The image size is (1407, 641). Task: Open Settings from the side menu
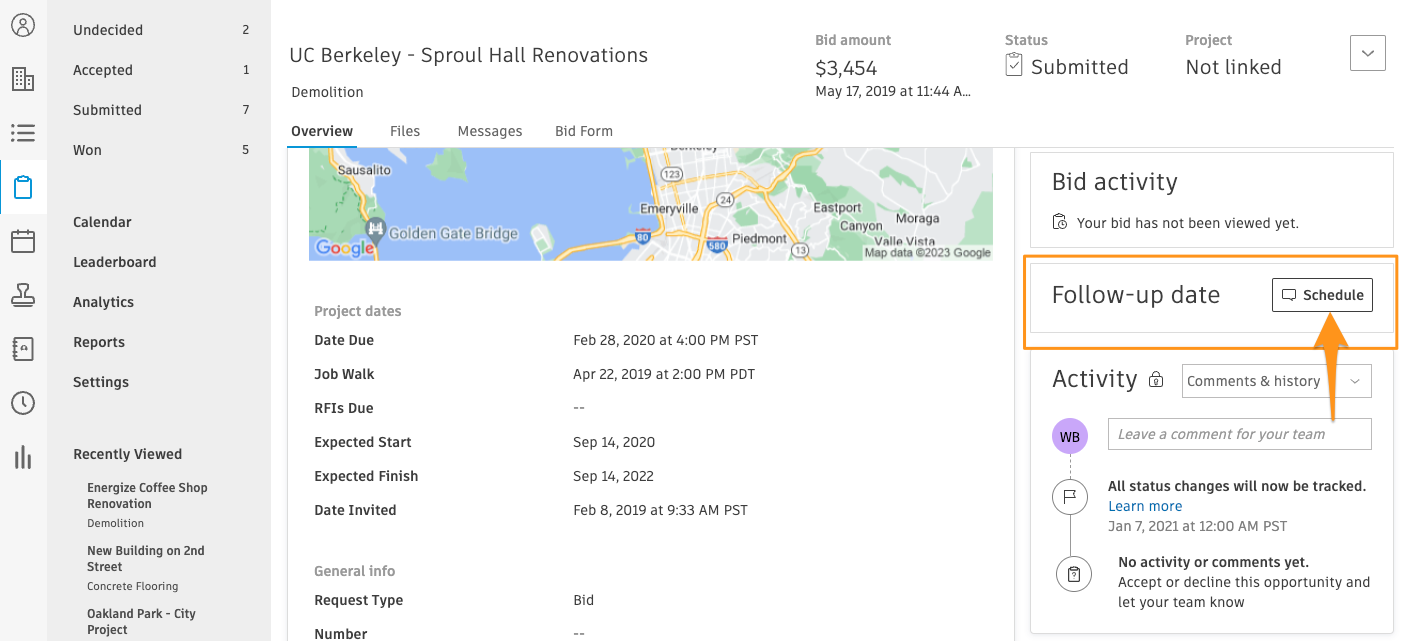(101, 382)
